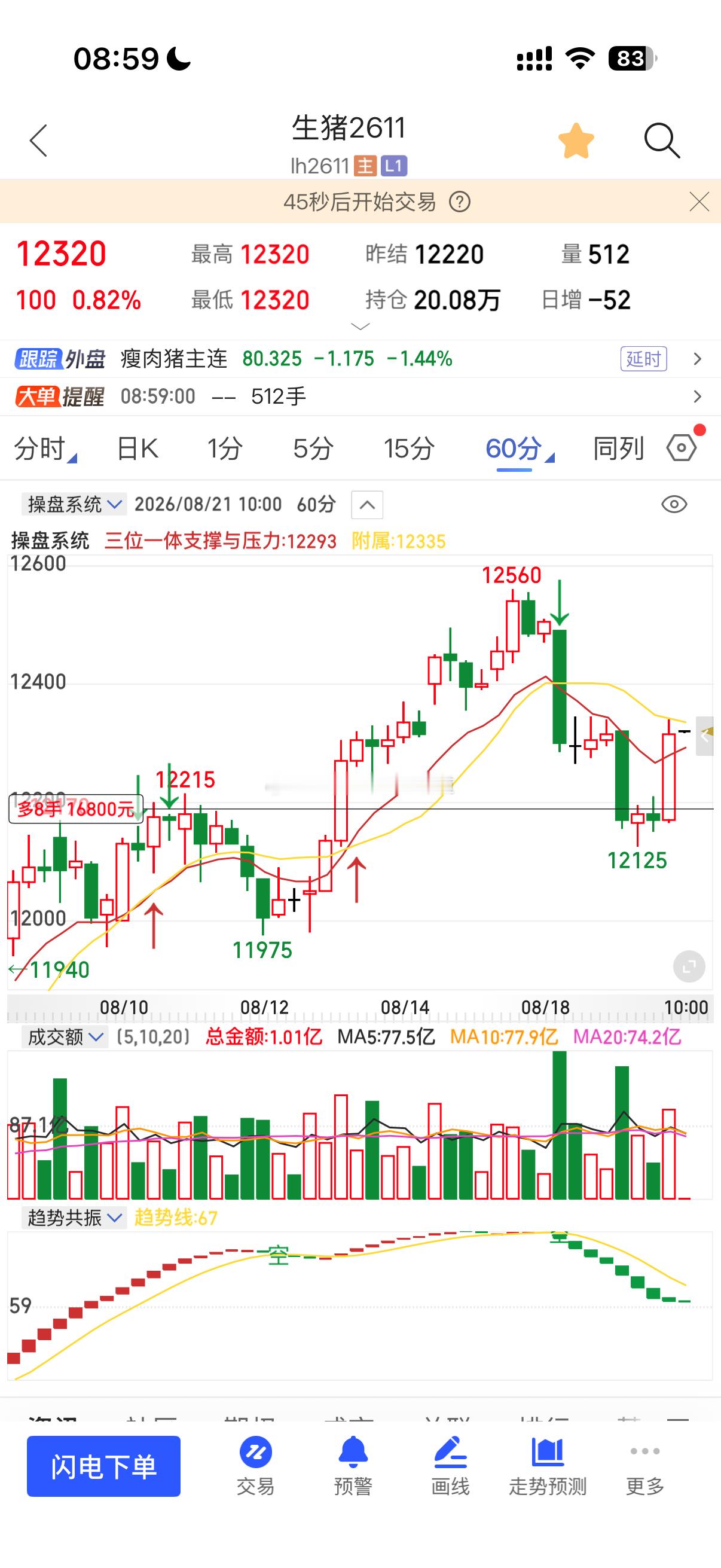Screen dimensions: 721x1568
Task: Select the 15分 timeframe
Action: (x=409, y=449)
